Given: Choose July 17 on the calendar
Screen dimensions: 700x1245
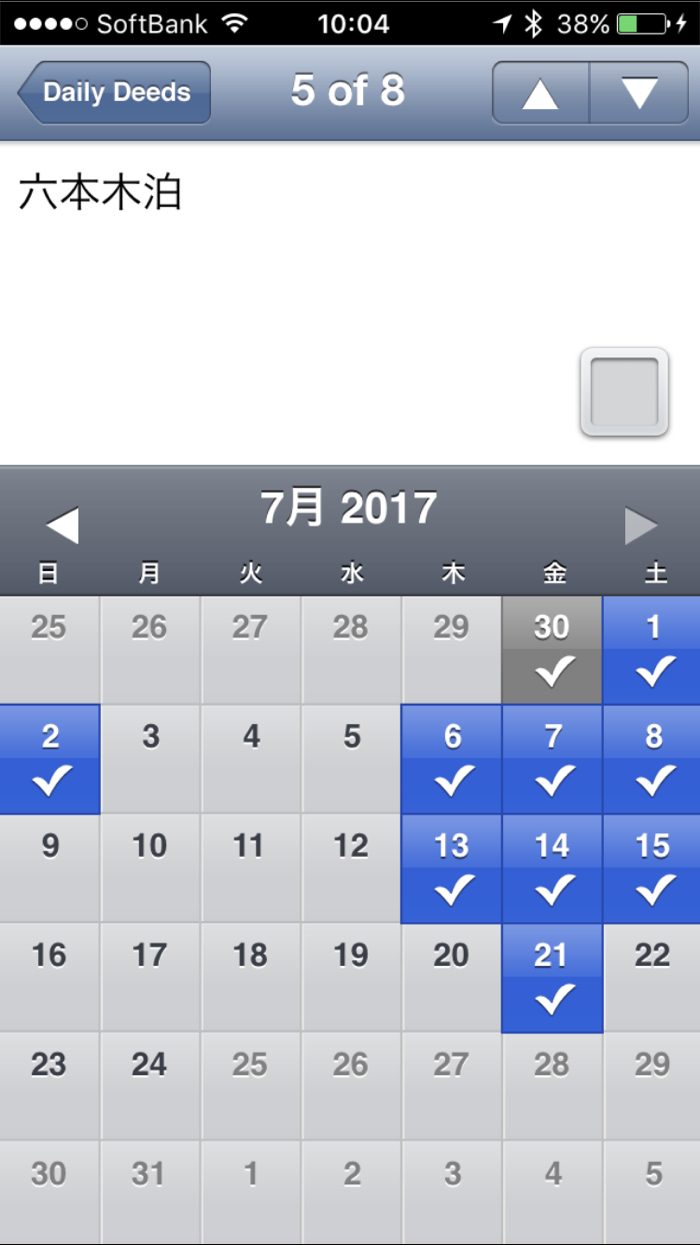Looking at the screenshot, I should tap(150, 977).
